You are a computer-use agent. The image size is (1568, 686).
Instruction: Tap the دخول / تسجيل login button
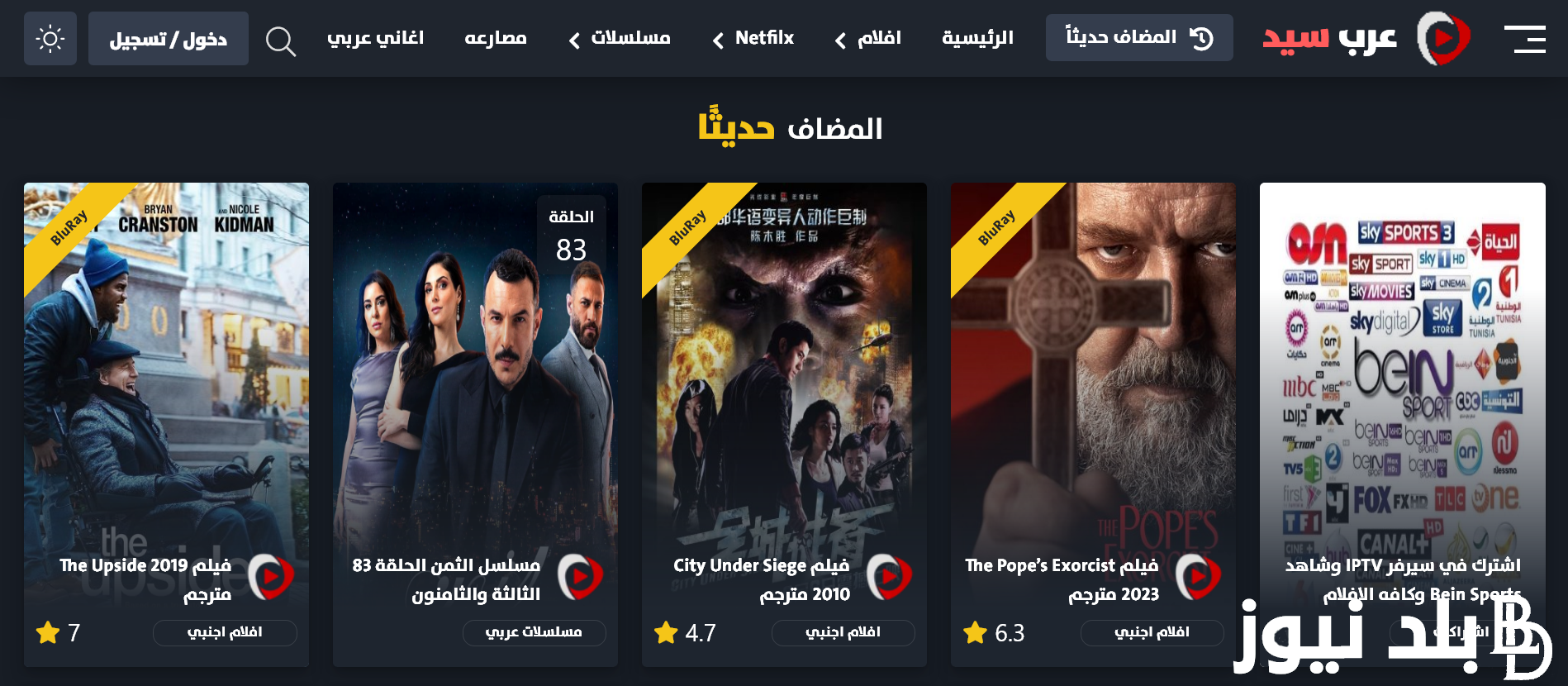click(169, 39)
